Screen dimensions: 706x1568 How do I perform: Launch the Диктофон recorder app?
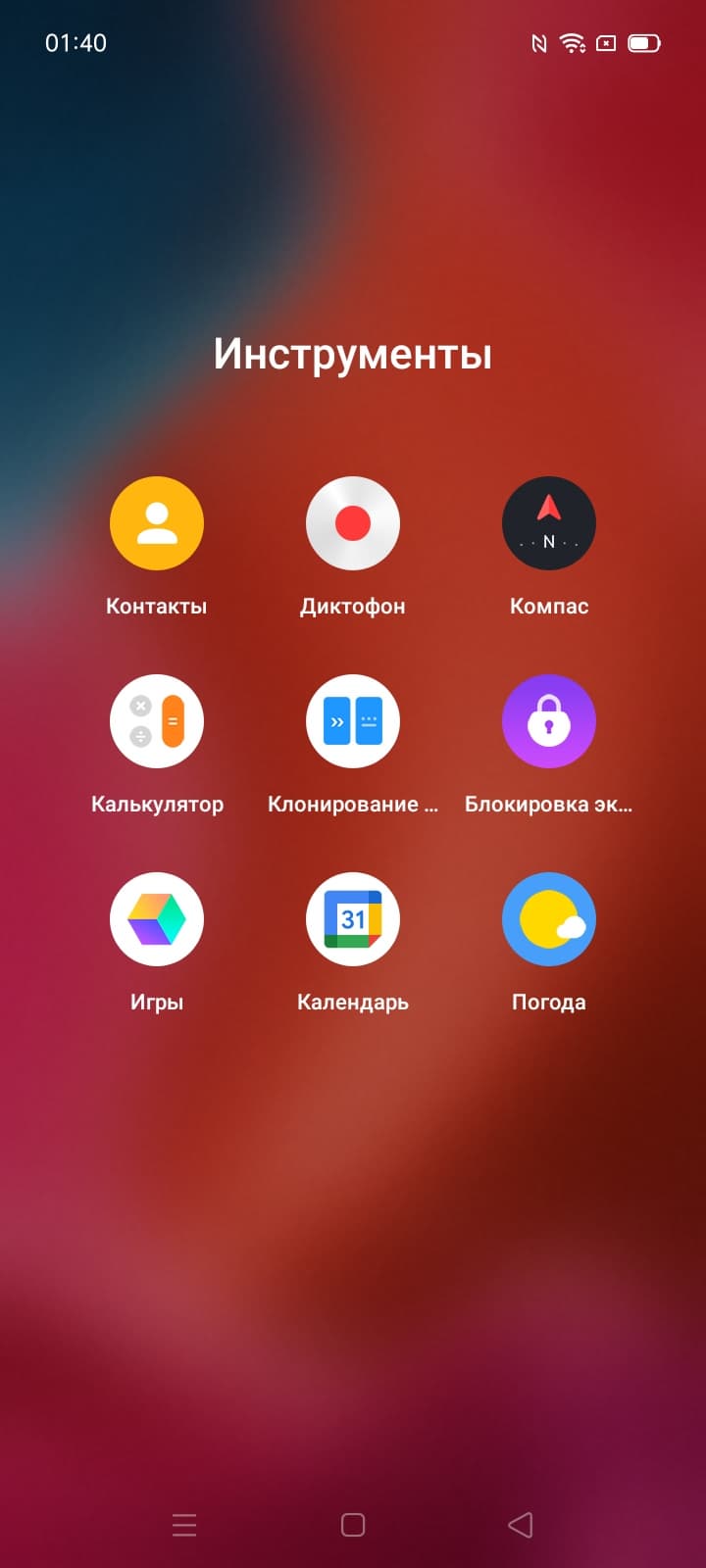coord(353,524)
